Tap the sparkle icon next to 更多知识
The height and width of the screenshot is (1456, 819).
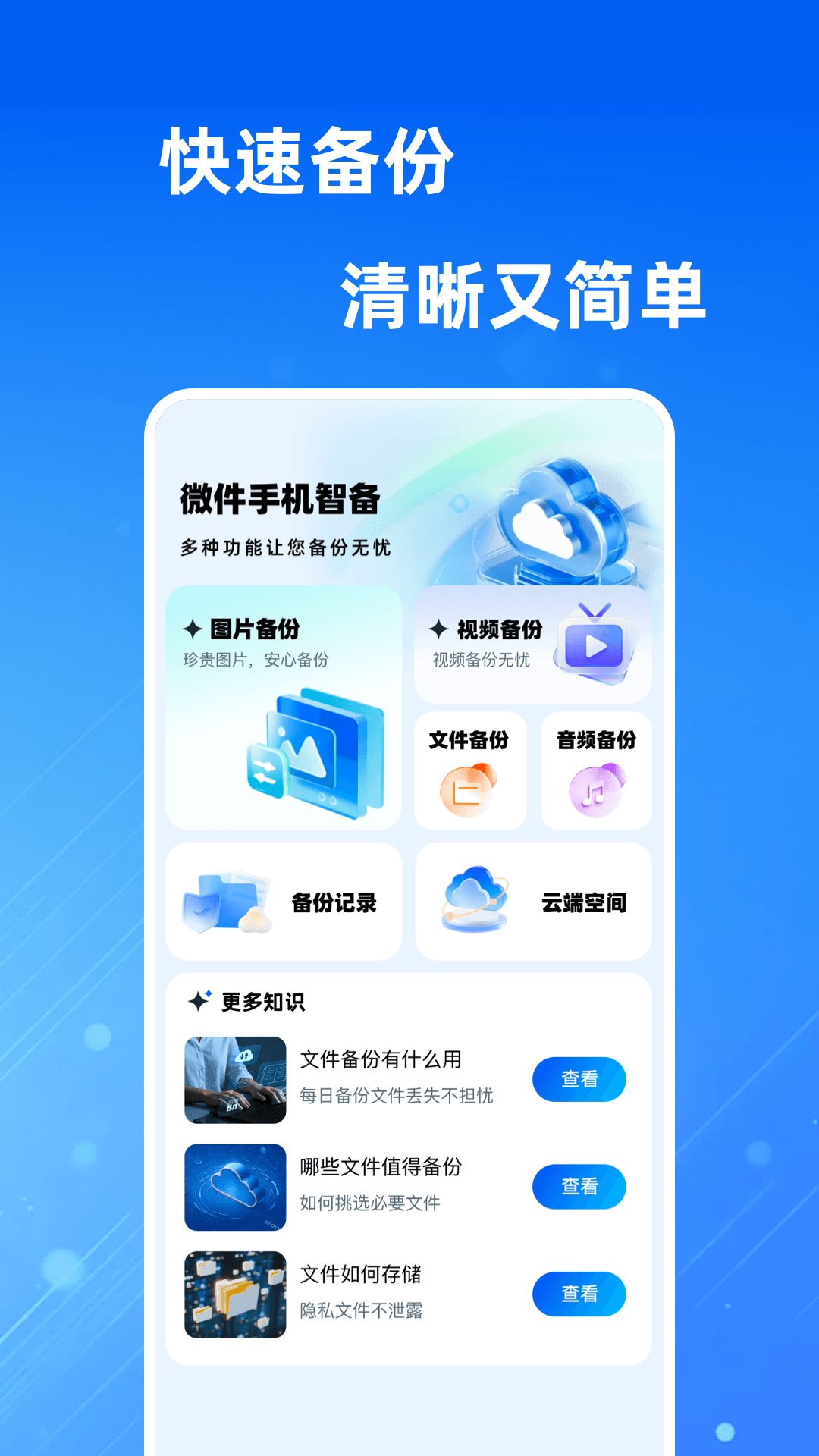[199, 1003]
